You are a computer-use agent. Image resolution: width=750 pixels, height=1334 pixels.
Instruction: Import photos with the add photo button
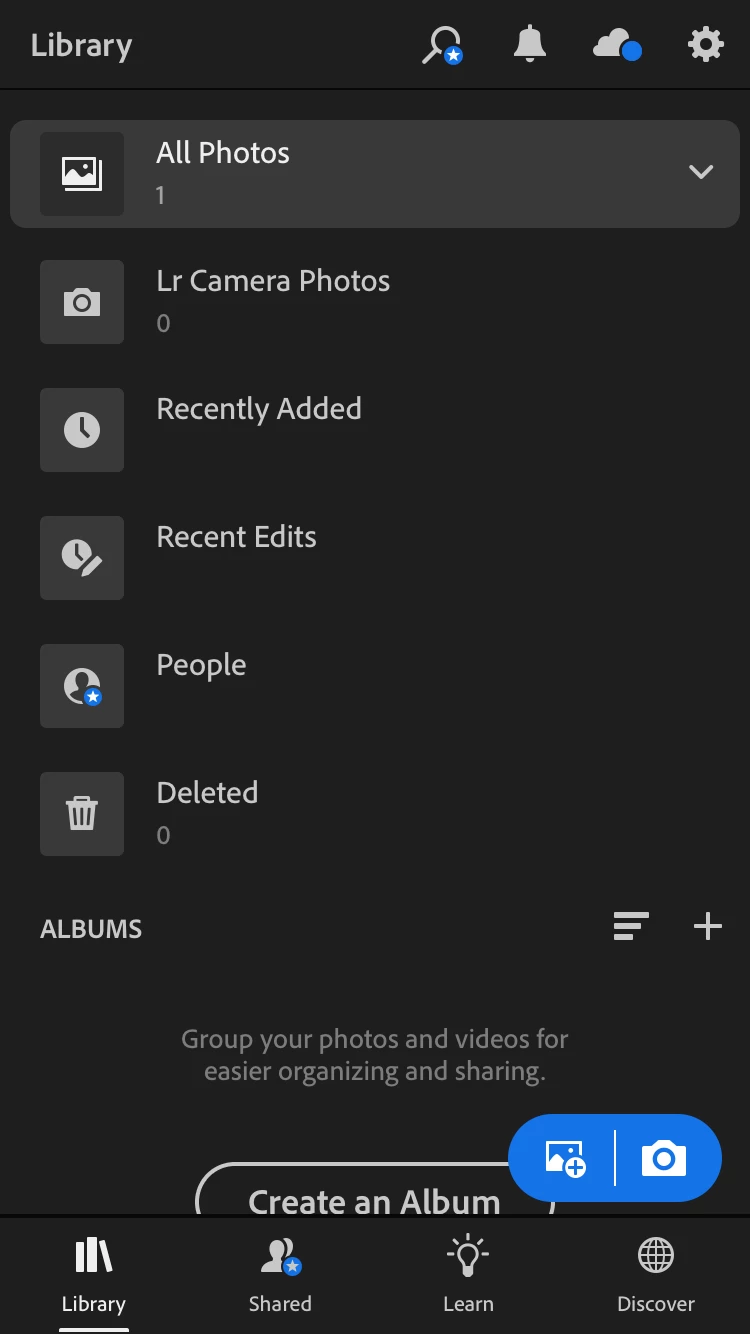[x=565, y=1158]
